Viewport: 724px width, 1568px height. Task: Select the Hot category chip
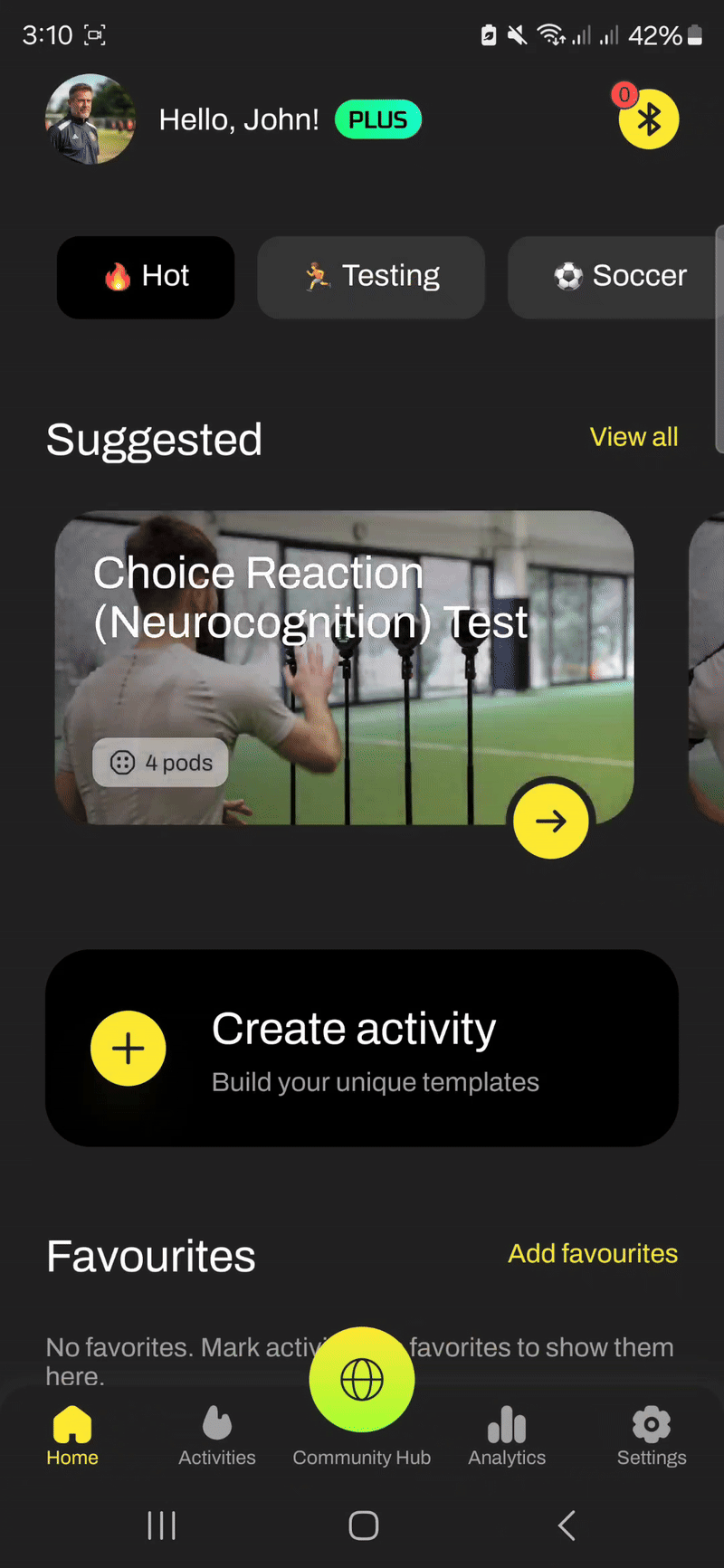[146, 277]
